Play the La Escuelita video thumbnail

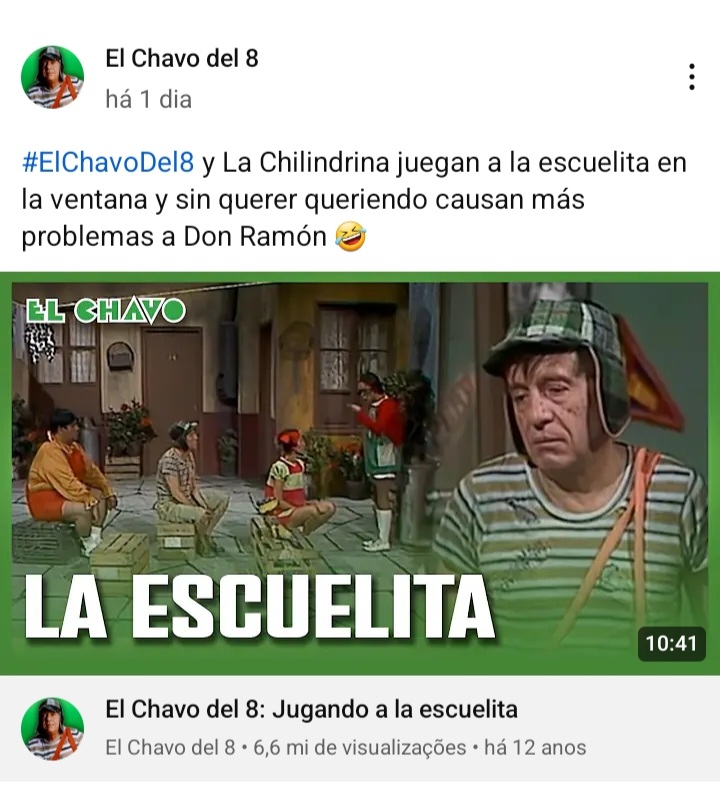(360, 473)
